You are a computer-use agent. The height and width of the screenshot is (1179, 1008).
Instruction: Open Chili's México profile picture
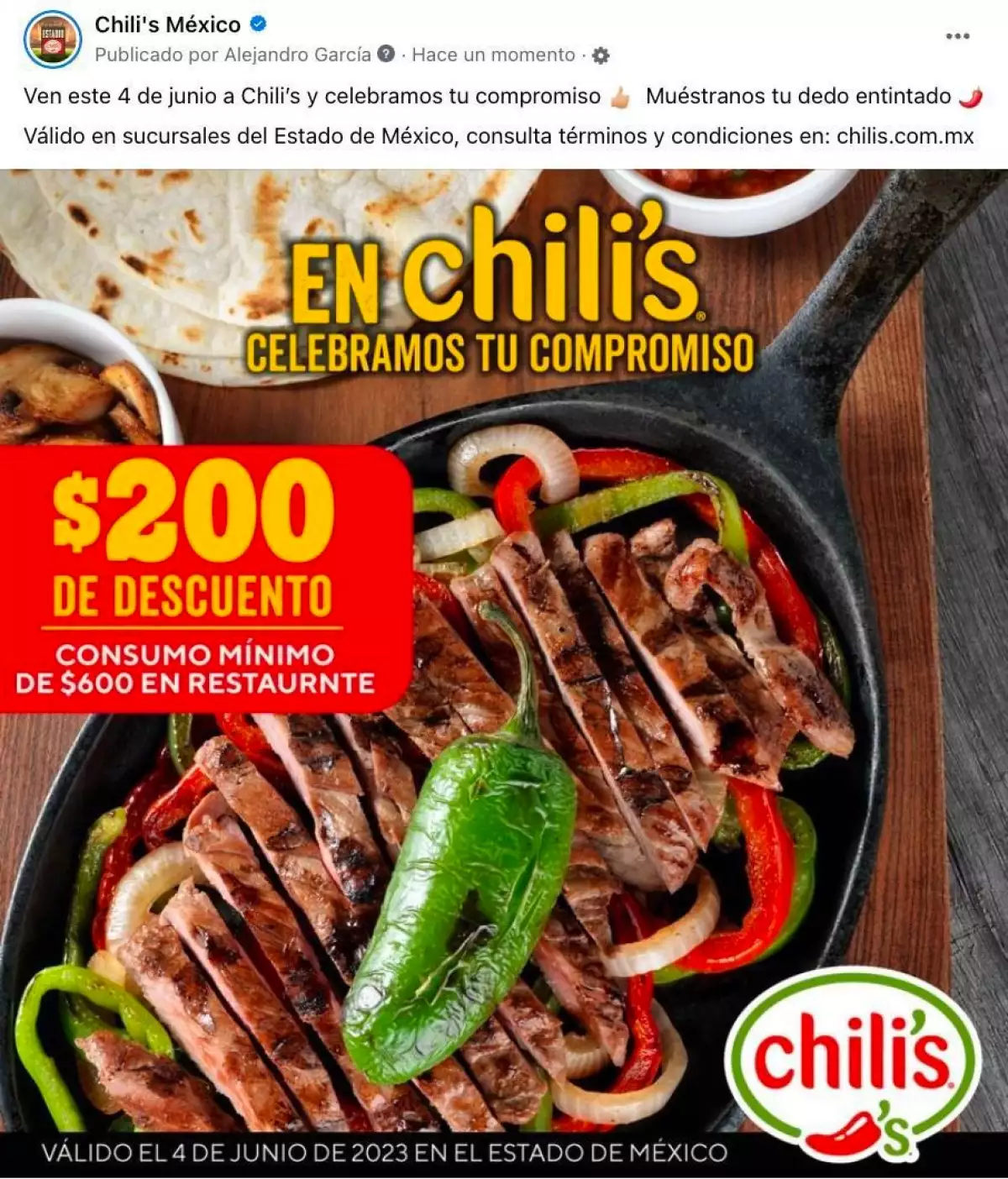(x=52, y=39)
